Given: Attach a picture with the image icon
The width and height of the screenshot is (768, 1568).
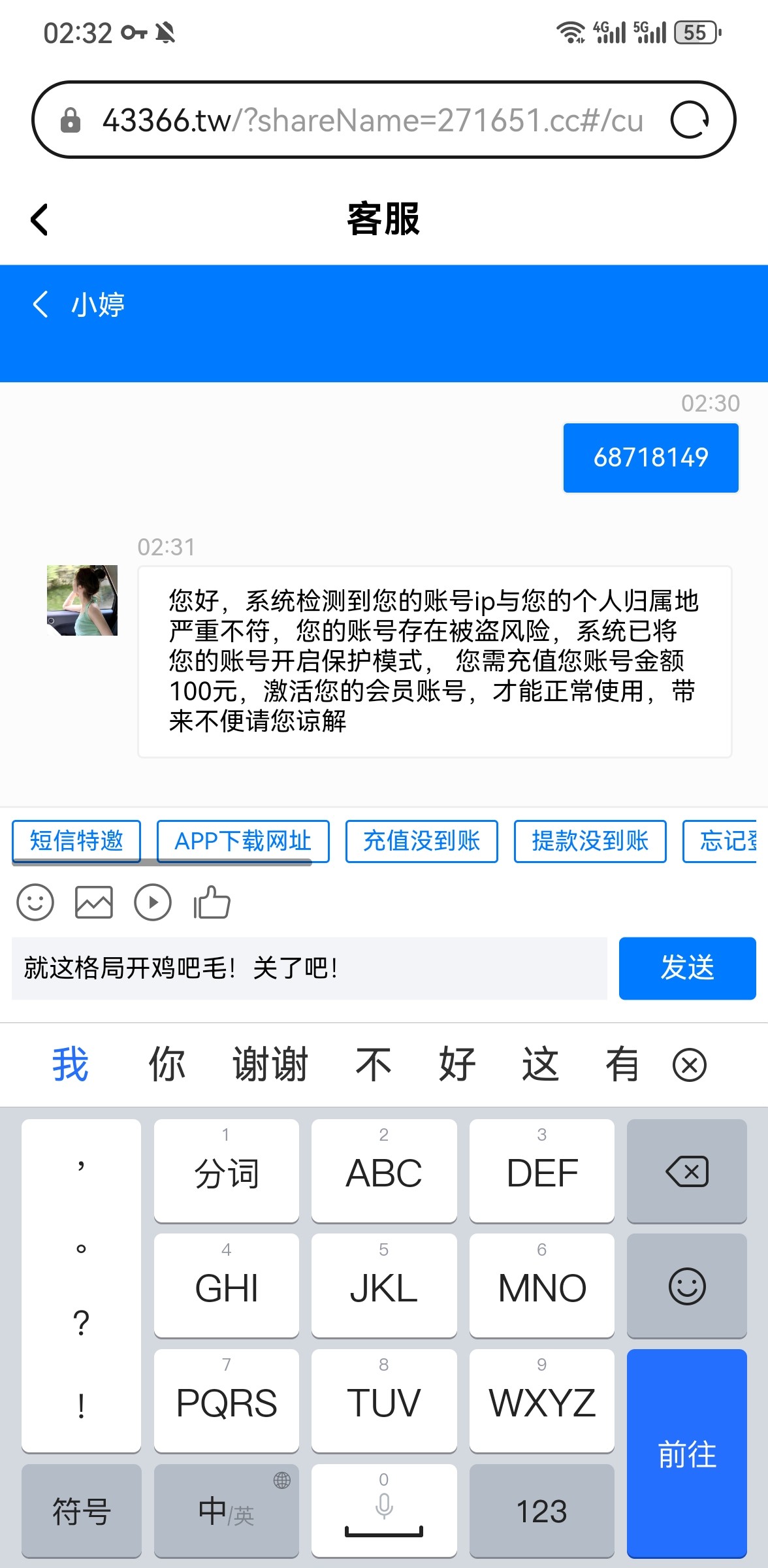Looking at the screenshot, I should [94, 902].
